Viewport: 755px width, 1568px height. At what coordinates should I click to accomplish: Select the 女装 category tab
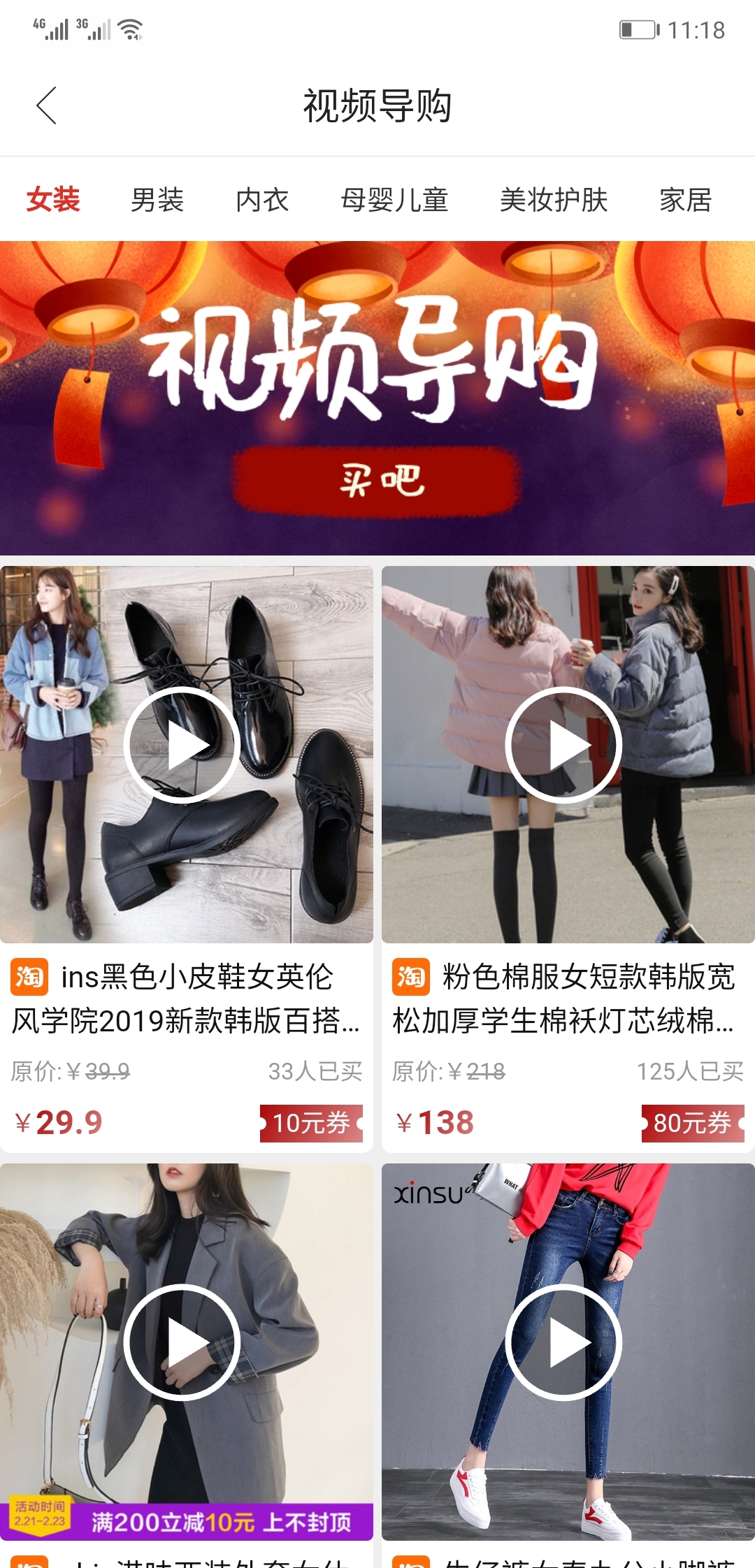tap(53, 200)
